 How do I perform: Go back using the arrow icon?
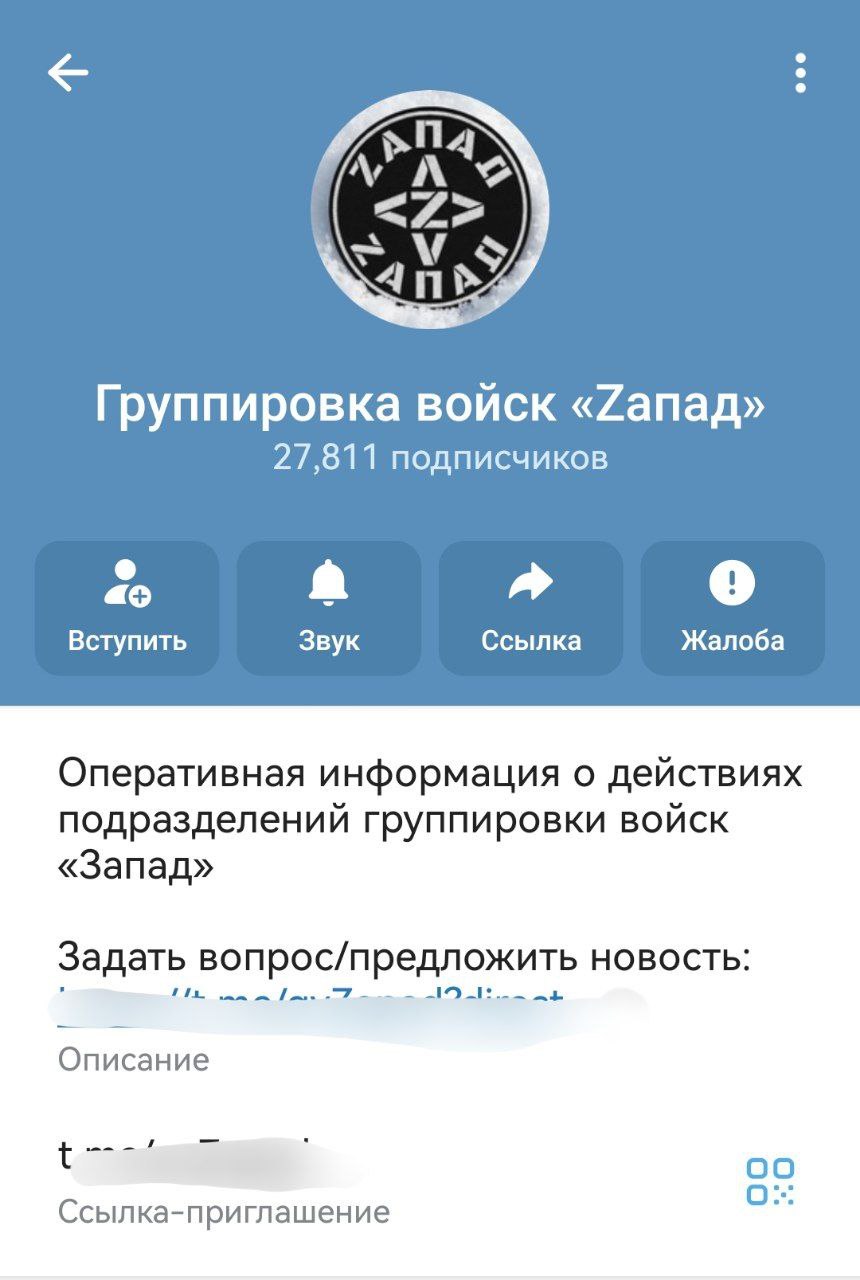point(68,72)
